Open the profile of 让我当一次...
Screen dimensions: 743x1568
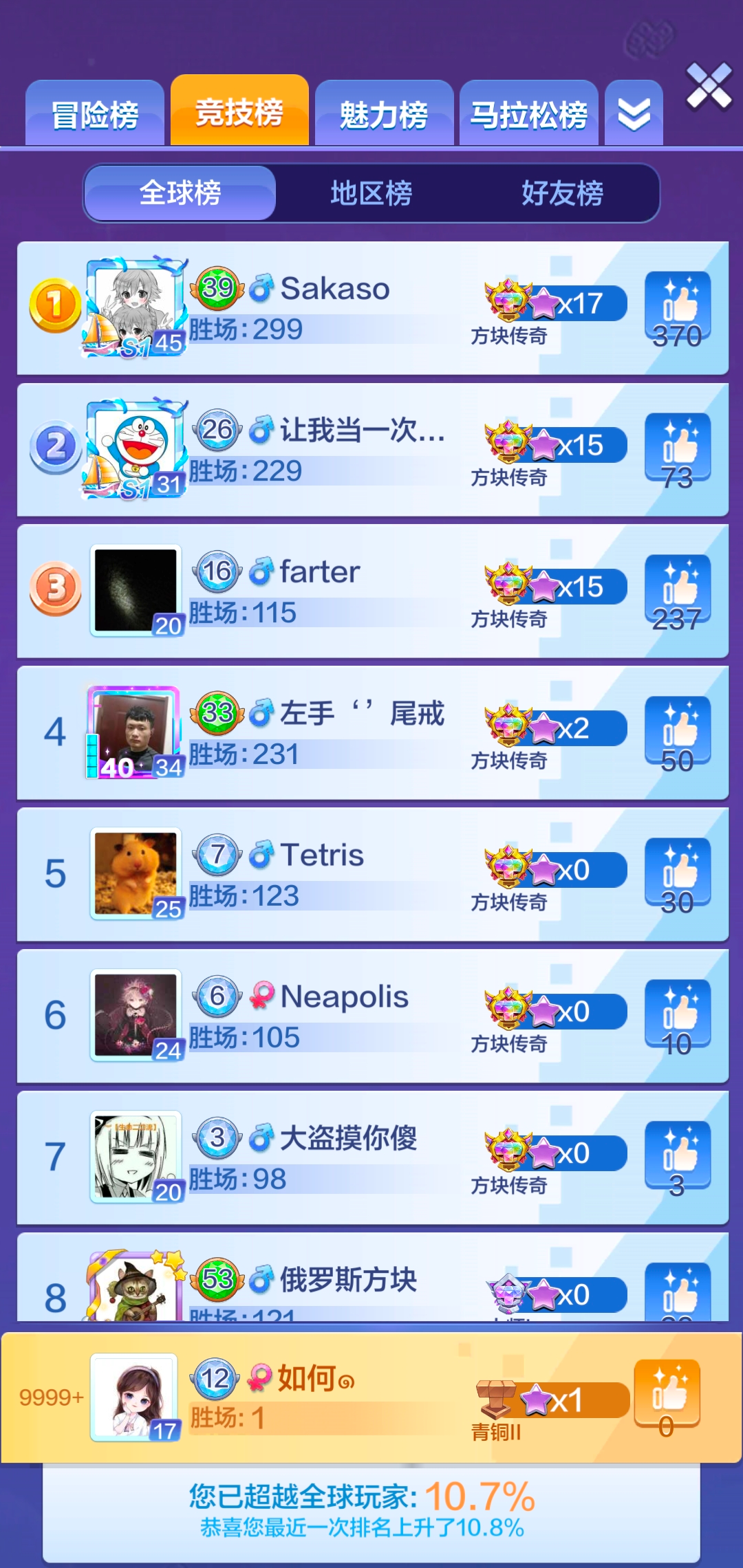click(372, 450)
